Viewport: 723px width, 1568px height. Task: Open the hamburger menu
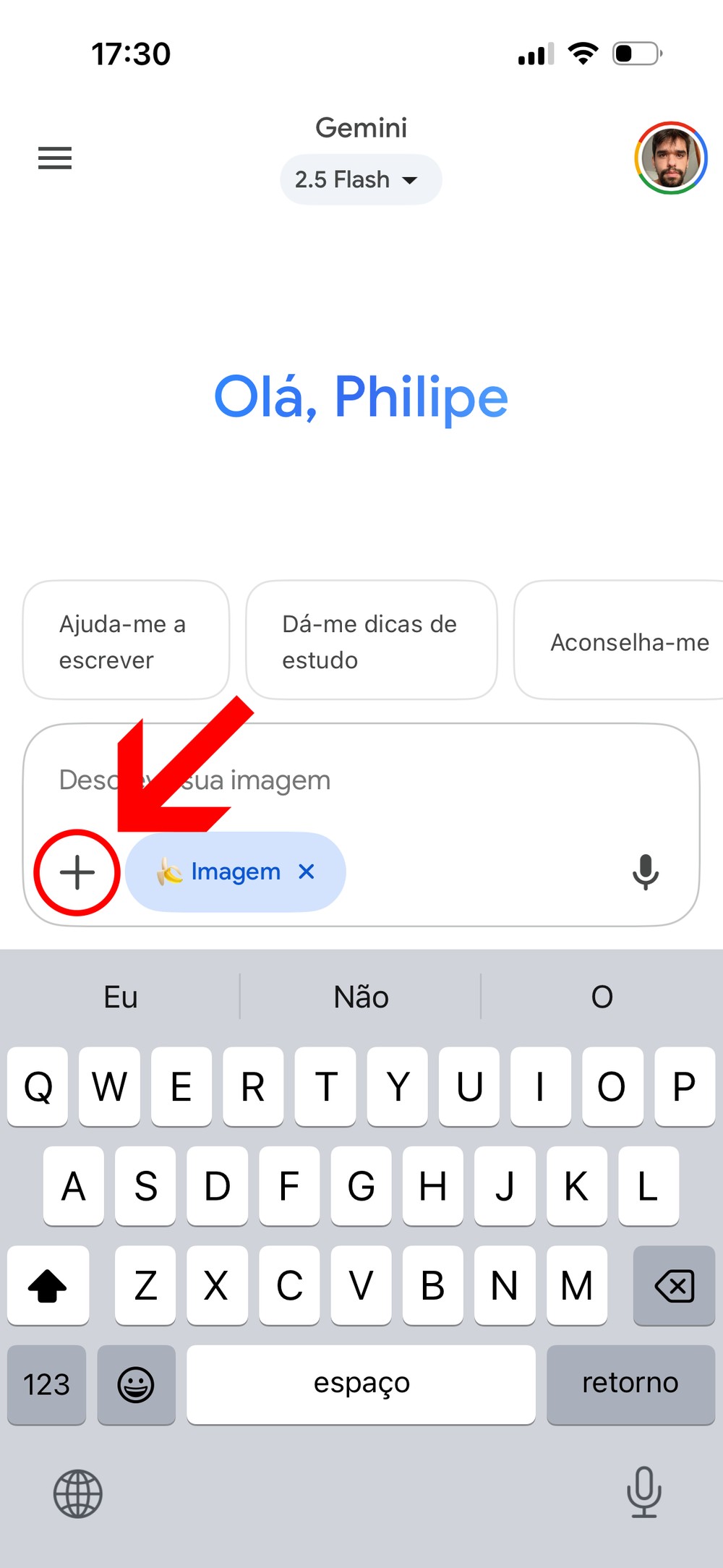tap(55, 158)
